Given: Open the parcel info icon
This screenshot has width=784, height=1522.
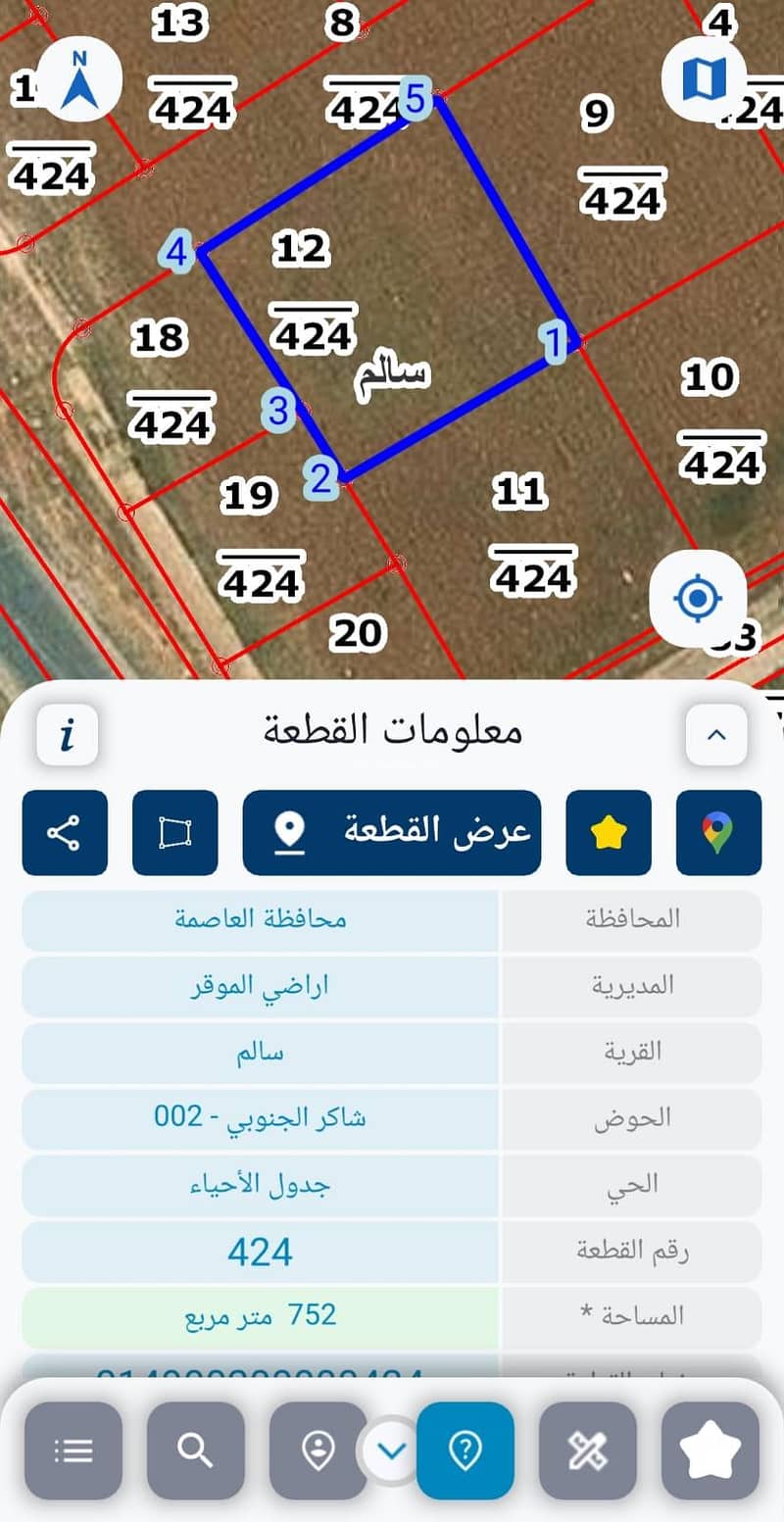Looking at the screenshot, I should [x=68, y=733].
